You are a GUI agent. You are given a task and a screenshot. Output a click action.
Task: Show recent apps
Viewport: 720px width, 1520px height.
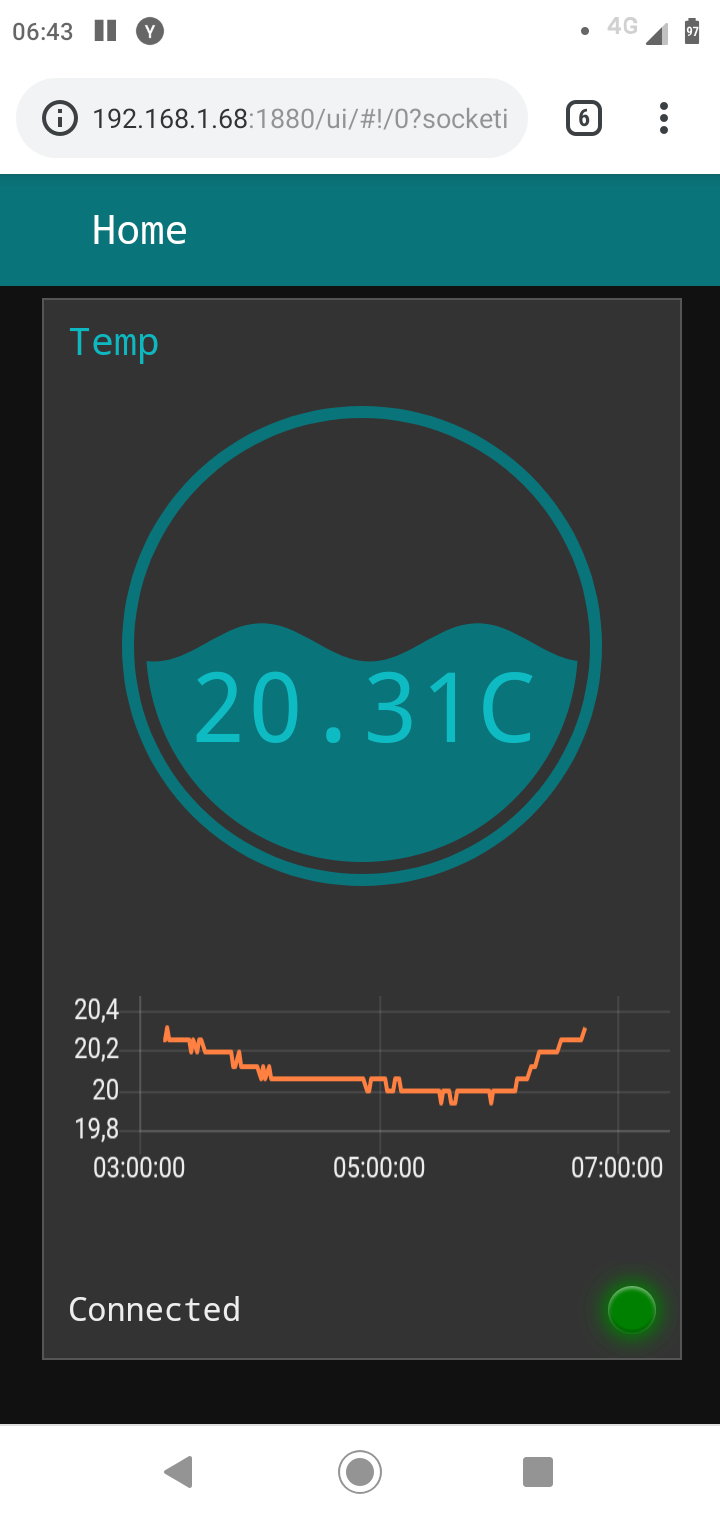click(x=538, y=1471)
